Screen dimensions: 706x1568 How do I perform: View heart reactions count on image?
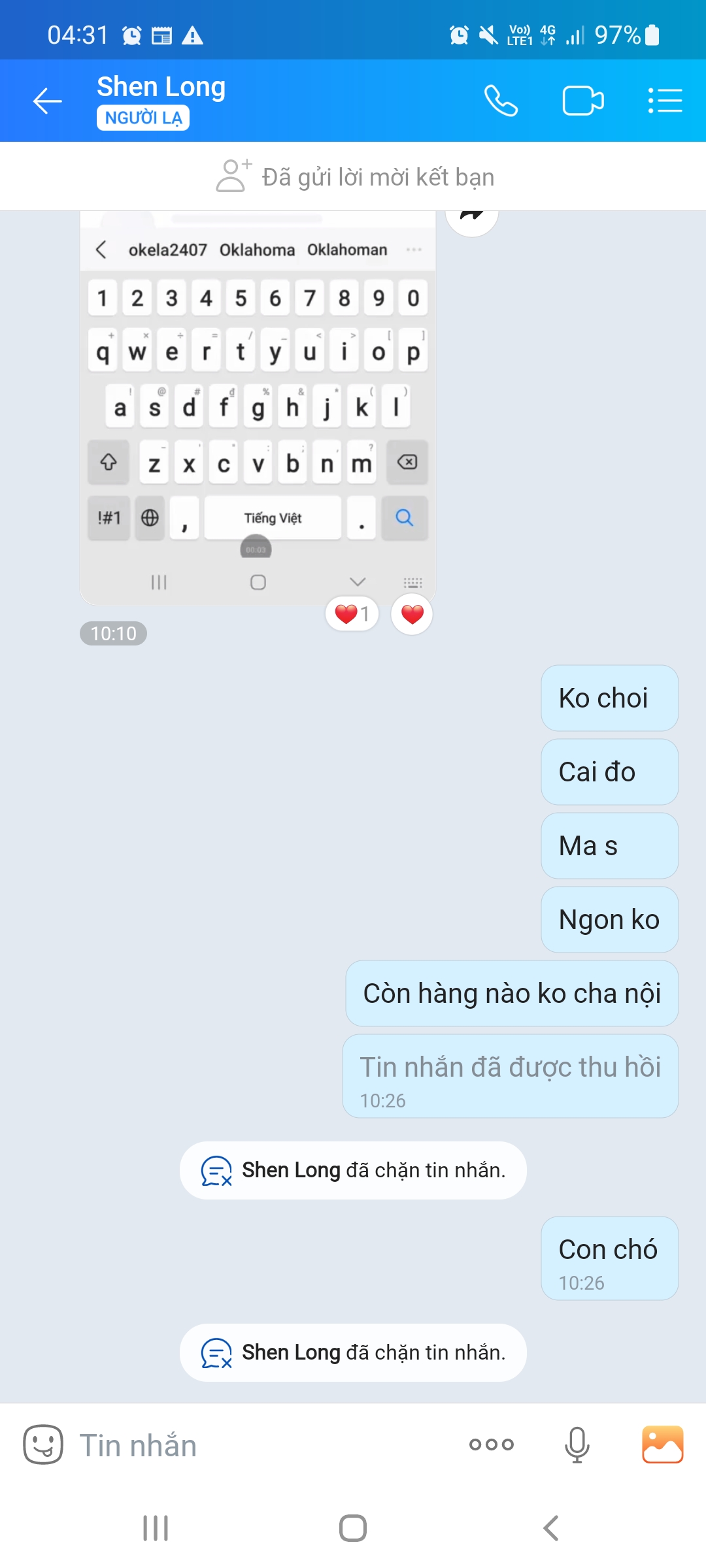pos(352,614)
